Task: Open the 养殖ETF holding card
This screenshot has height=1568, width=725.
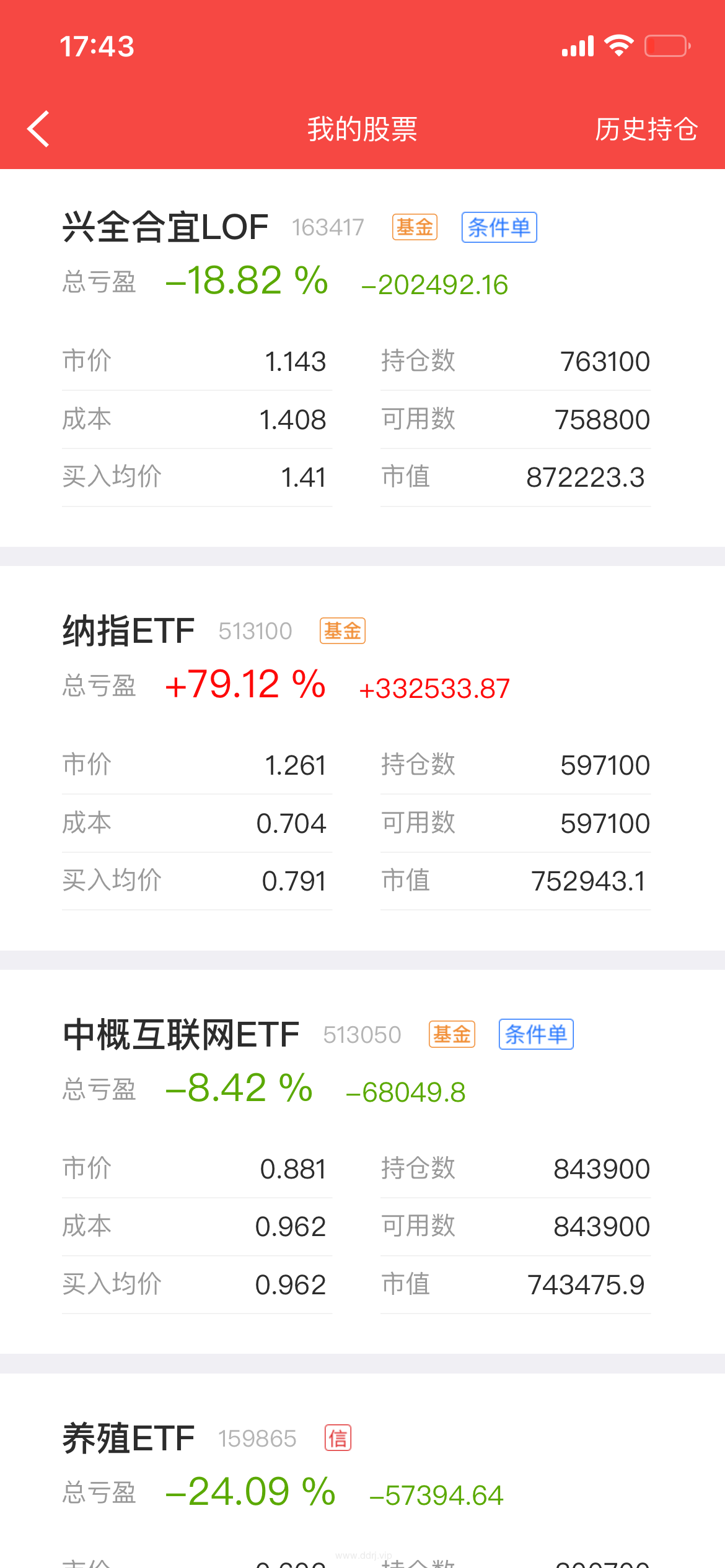Action: (362, 1471)
